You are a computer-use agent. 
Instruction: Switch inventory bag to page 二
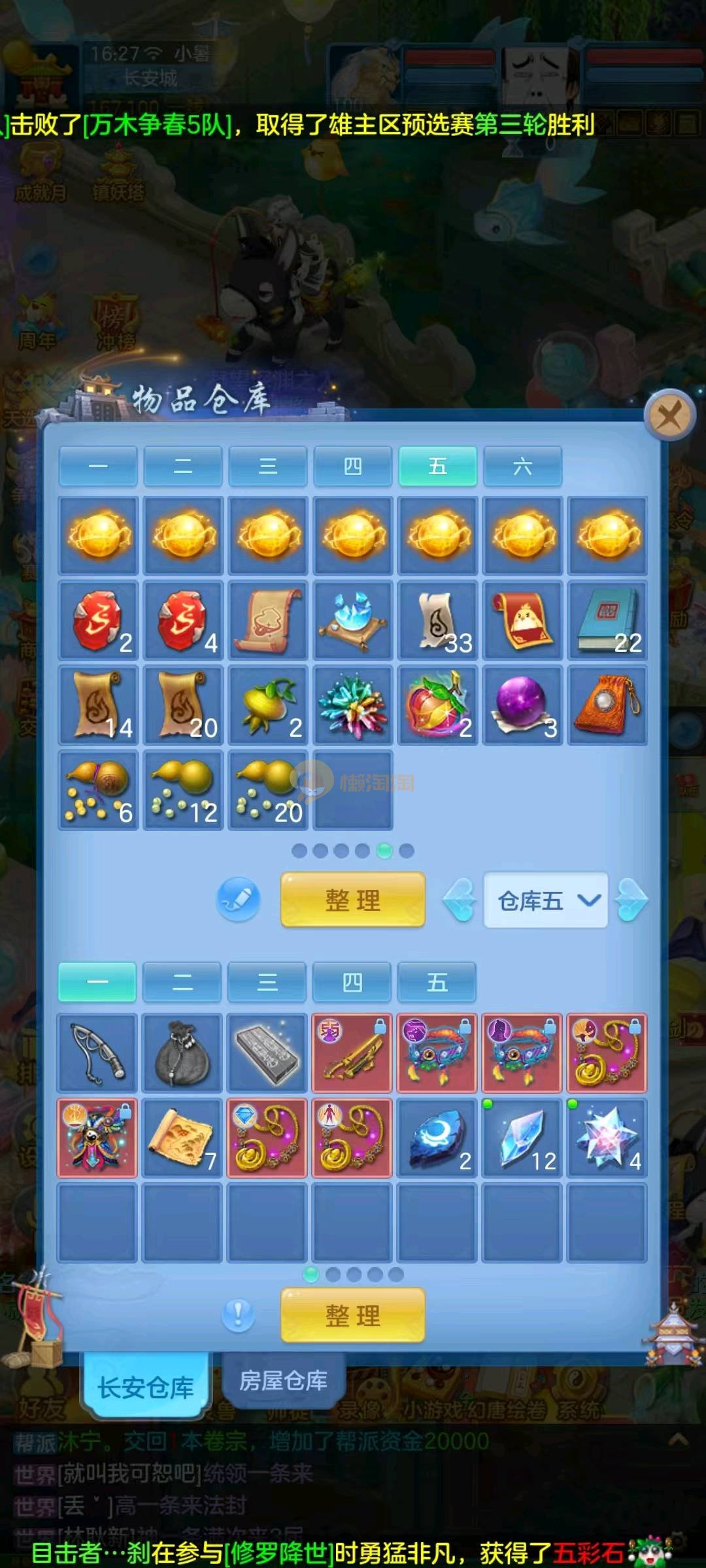182,982
